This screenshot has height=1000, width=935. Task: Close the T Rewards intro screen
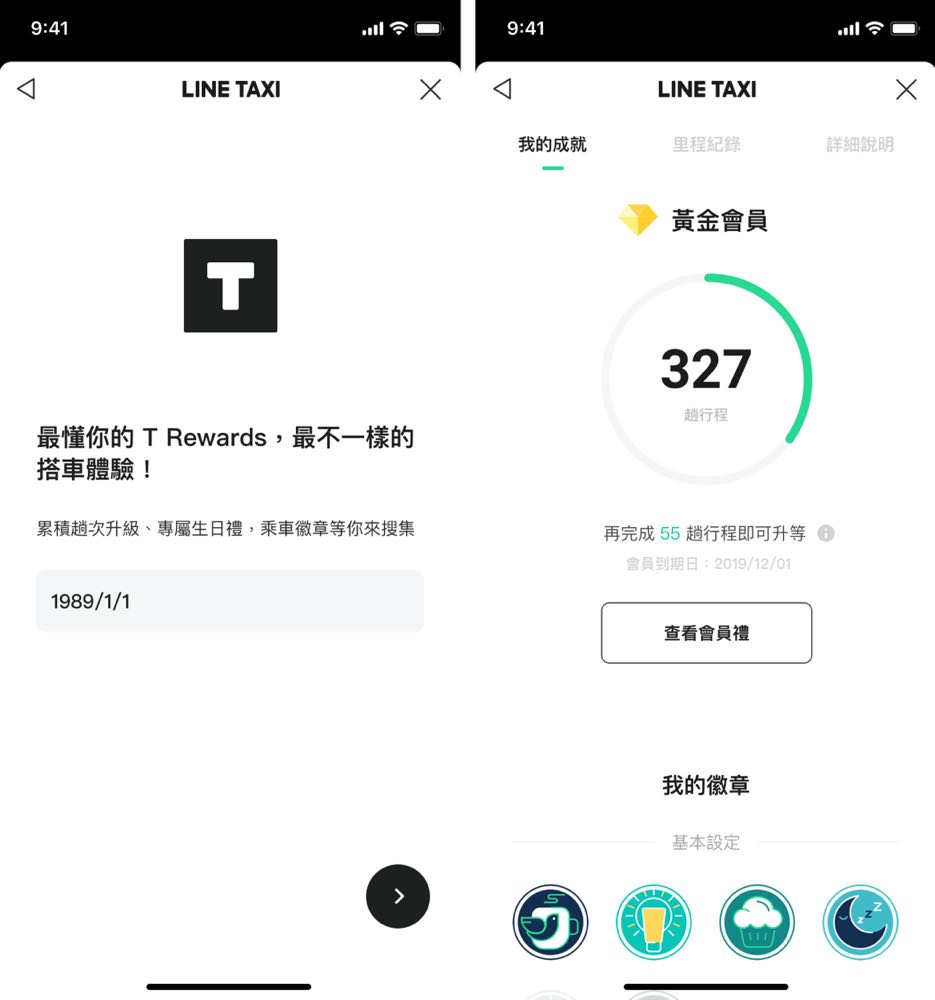(430, 89)
